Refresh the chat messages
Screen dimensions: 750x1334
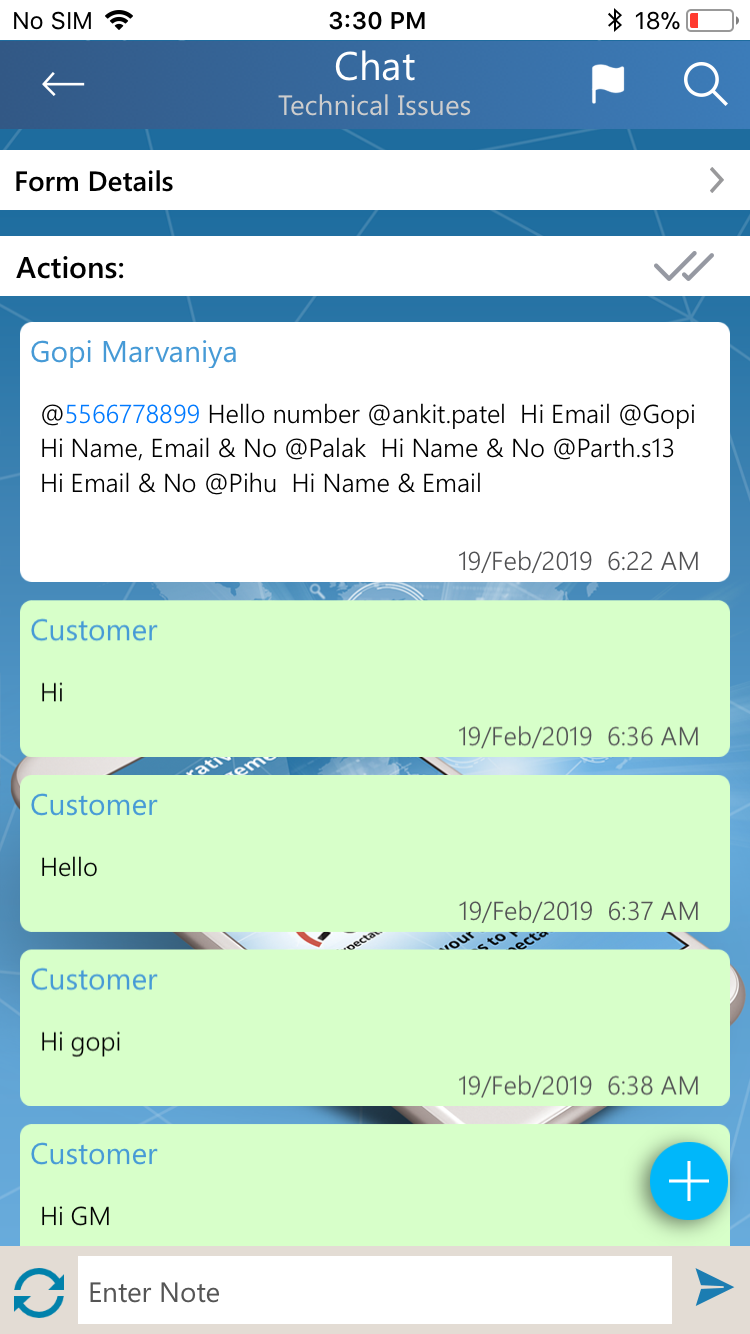(39, 1292)
